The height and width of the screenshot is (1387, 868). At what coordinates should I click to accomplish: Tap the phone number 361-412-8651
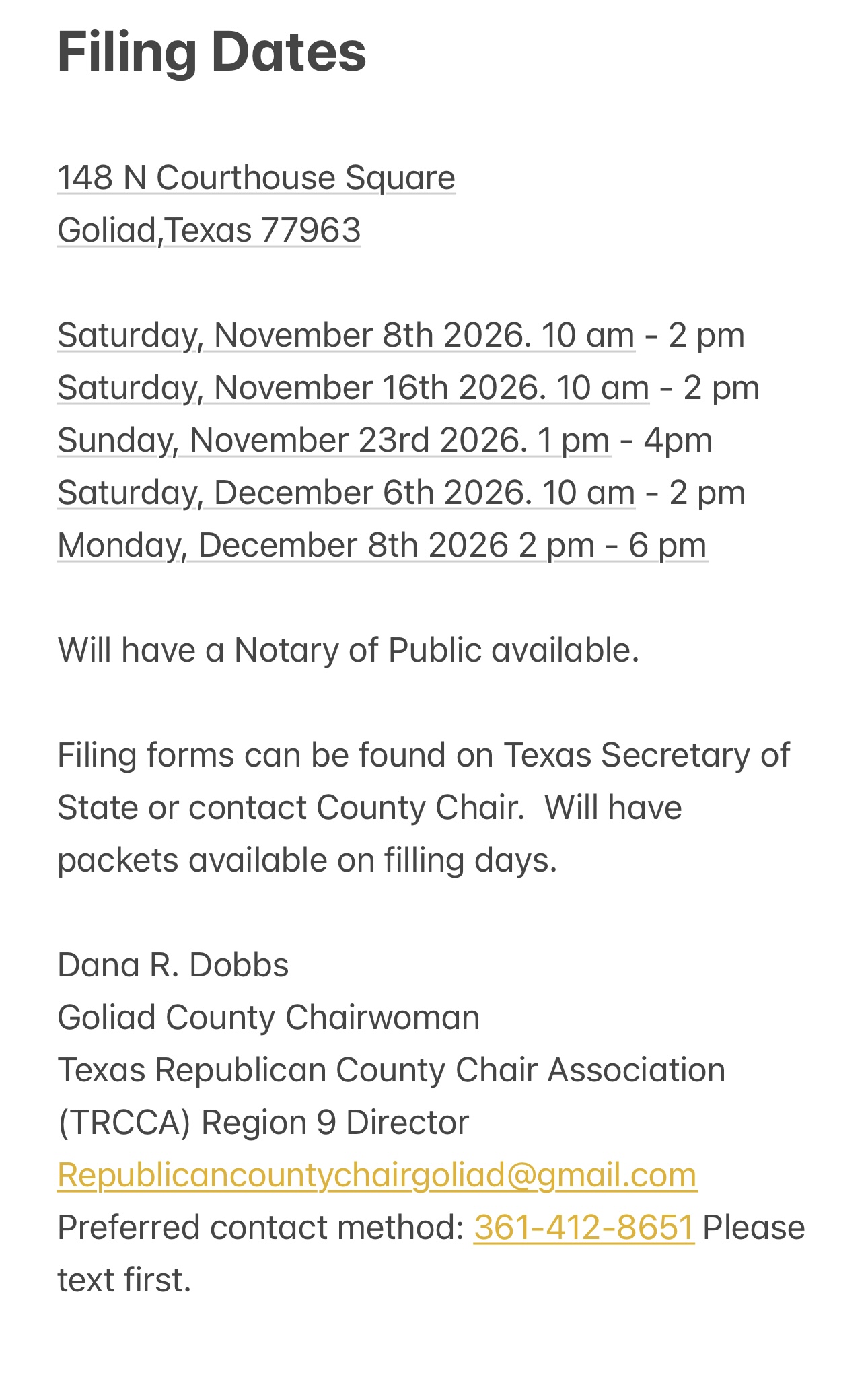tap(583, 1228)
